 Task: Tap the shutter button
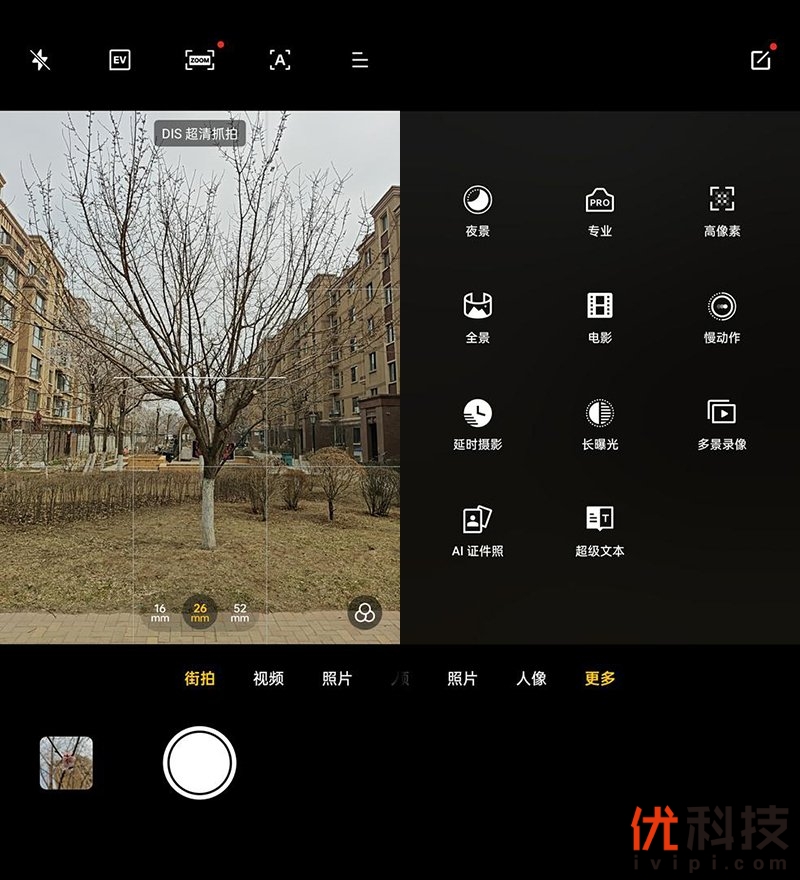point(200,763)
